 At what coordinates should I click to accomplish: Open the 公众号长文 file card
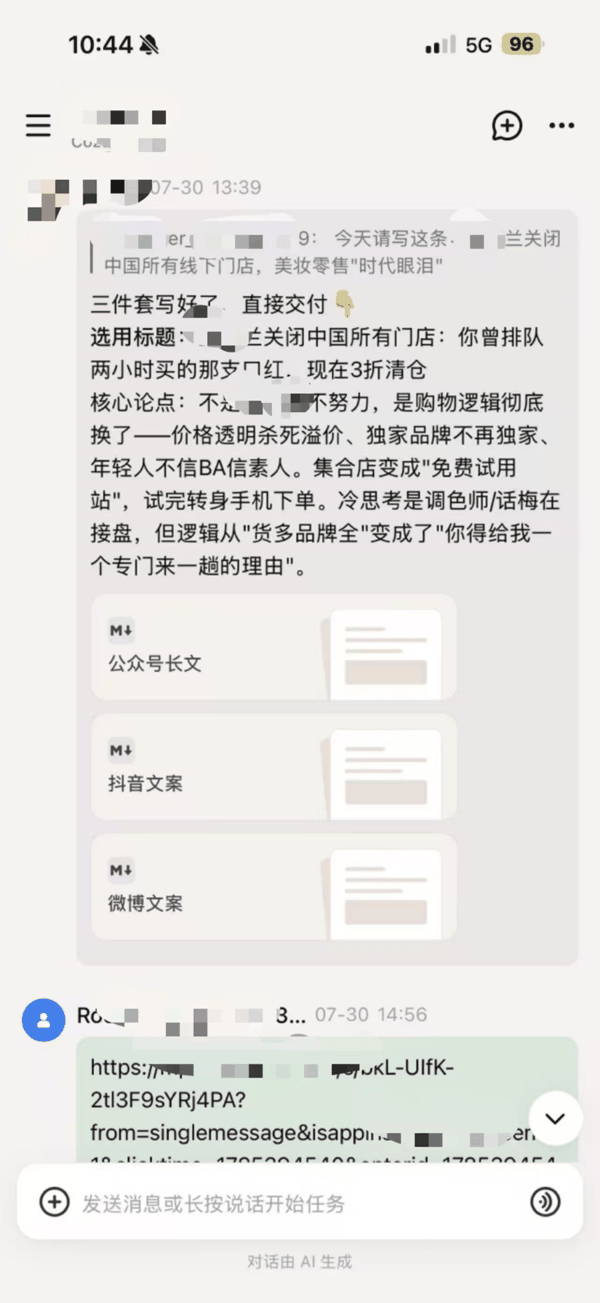274,647
